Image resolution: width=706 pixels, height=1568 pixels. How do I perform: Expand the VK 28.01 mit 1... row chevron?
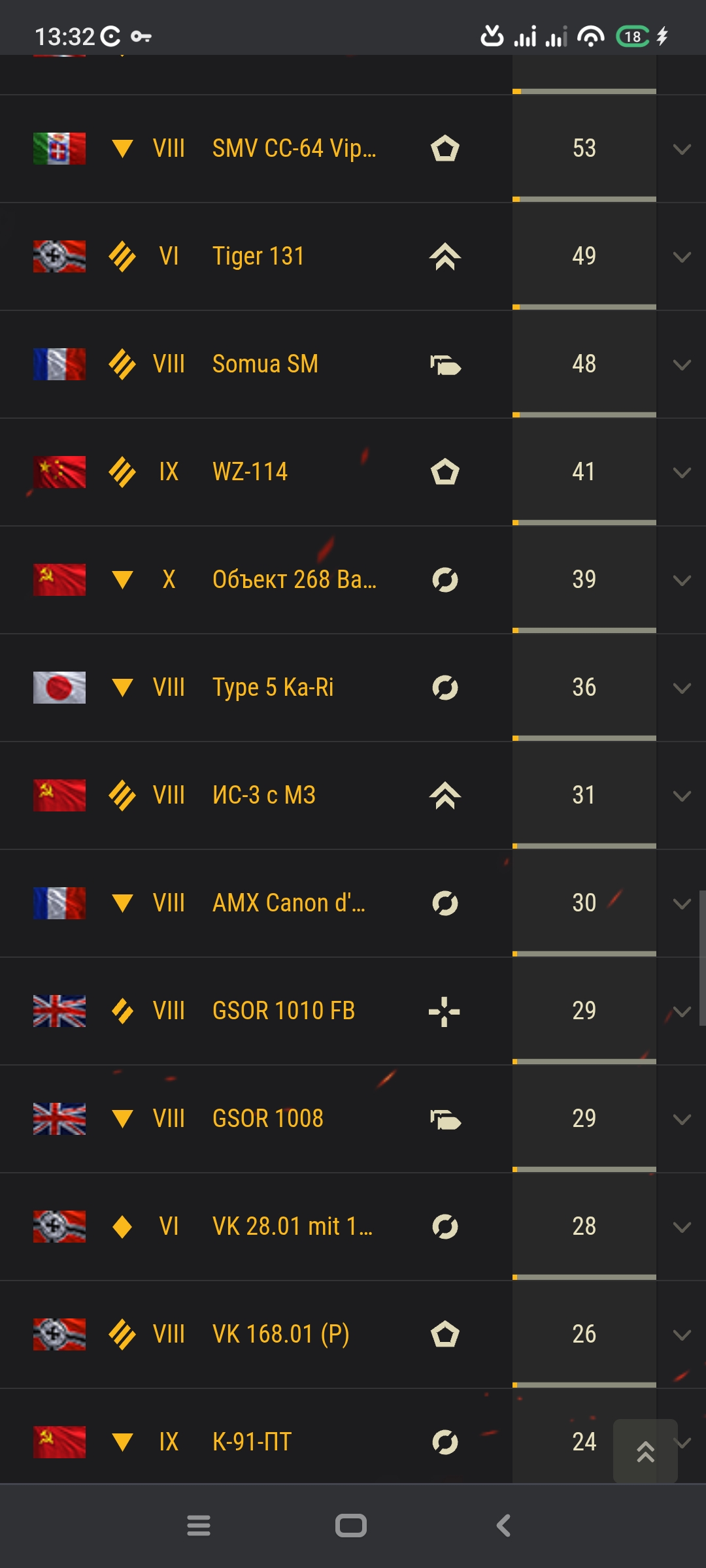pos(682,1228)
